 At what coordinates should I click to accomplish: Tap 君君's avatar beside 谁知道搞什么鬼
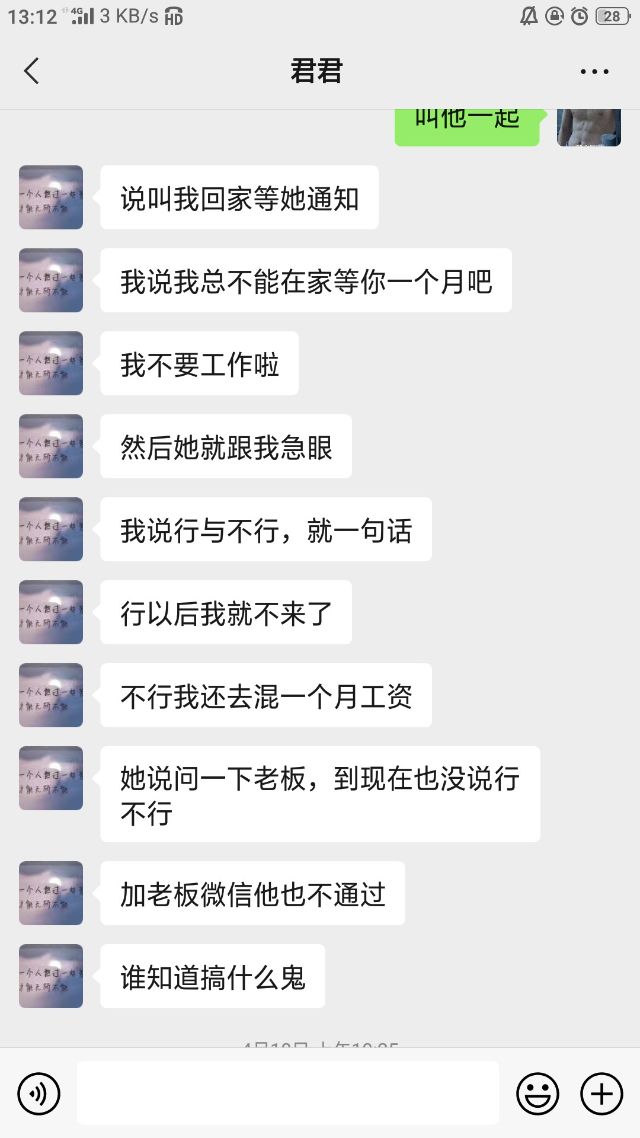point(51,976)
